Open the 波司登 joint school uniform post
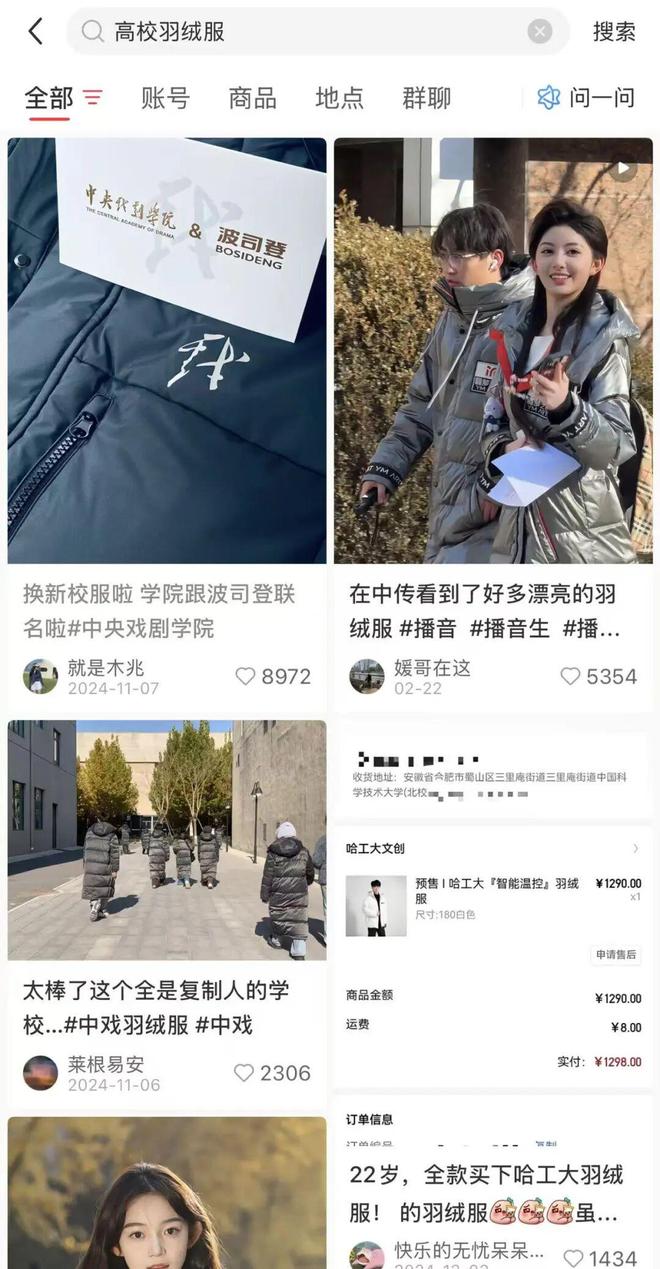The height and width of the screenshot is (1269, 660). tap(167, 350)
